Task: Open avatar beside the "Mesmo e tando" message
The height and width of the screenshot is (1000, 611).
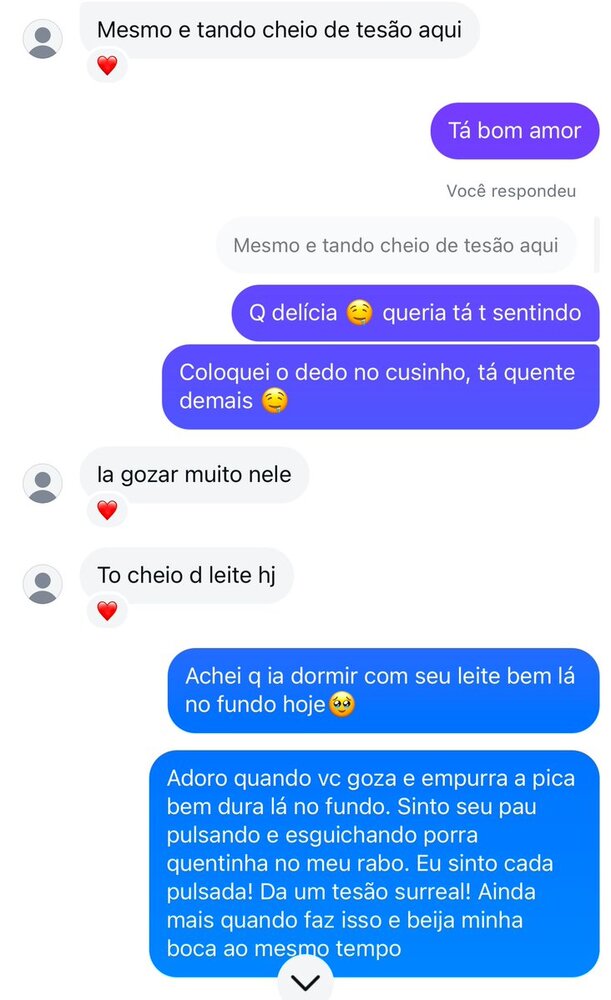Action: click(x=42, y=39)
